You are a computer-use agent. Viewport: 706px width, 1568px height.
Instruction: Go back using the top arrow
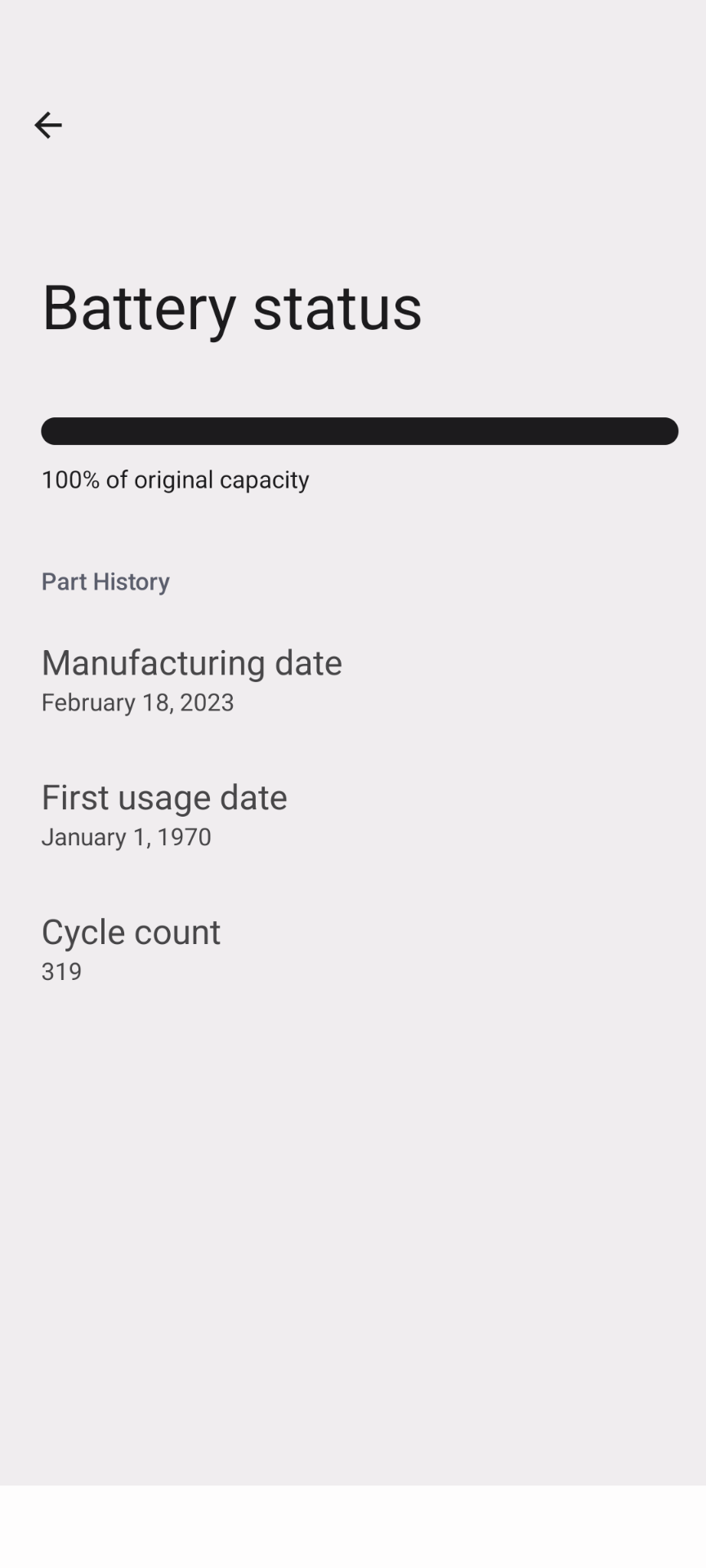[x=48, y=125]
